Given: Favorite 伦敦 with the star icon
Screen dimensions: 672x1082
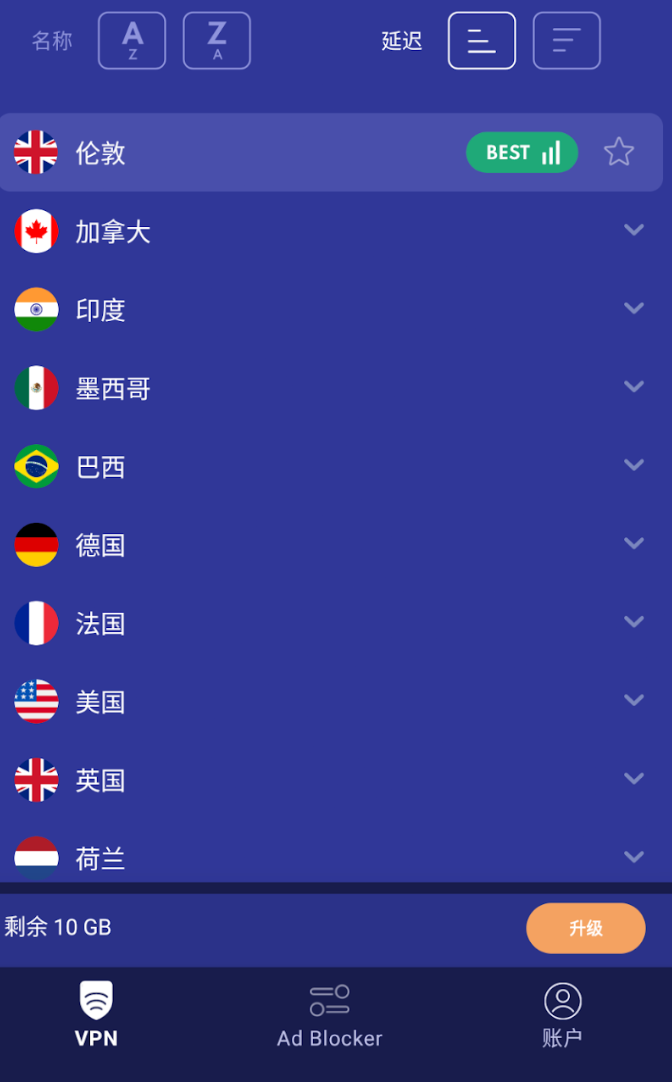Looking at the screenshot, I should (x=619, y=152).
